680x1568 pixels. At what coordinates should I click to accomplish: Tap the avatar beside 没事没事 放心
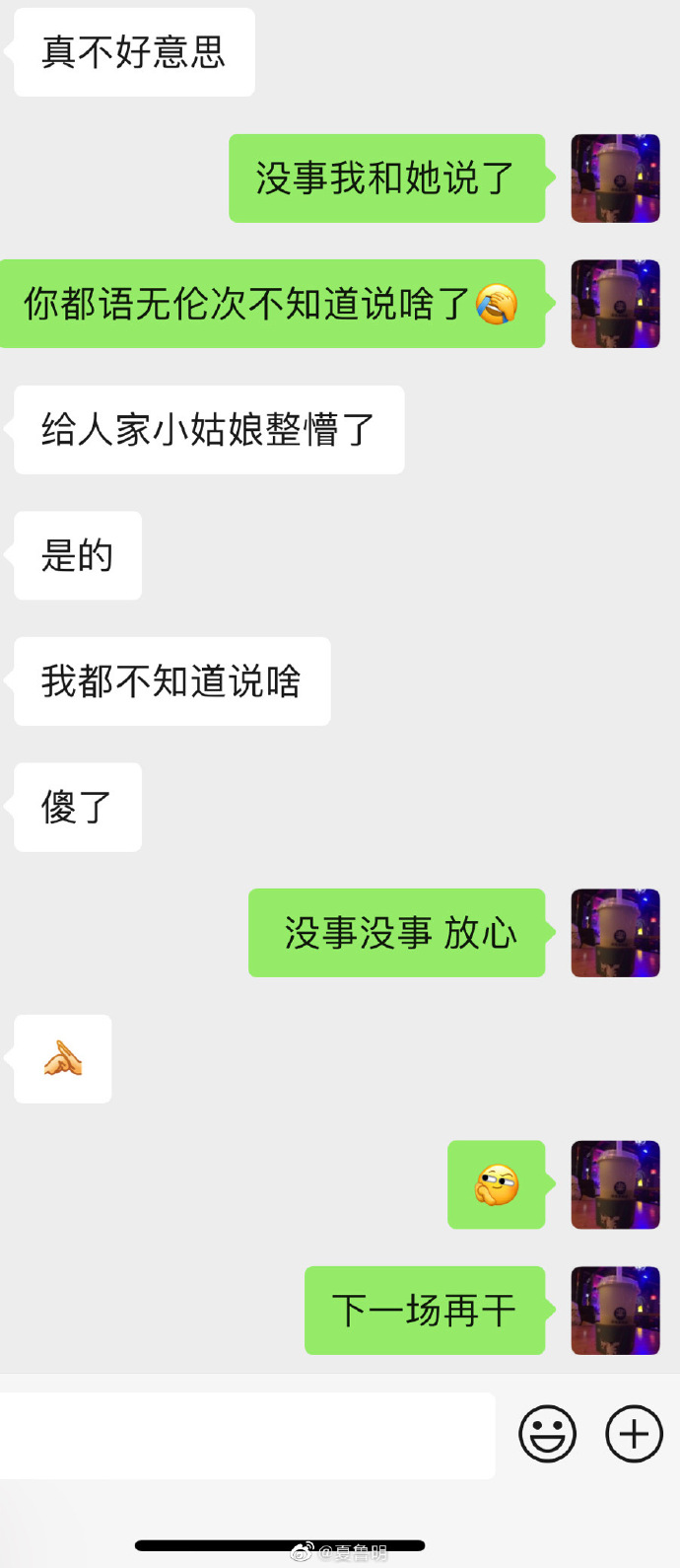pyautogui.click(x=615, y=933)
